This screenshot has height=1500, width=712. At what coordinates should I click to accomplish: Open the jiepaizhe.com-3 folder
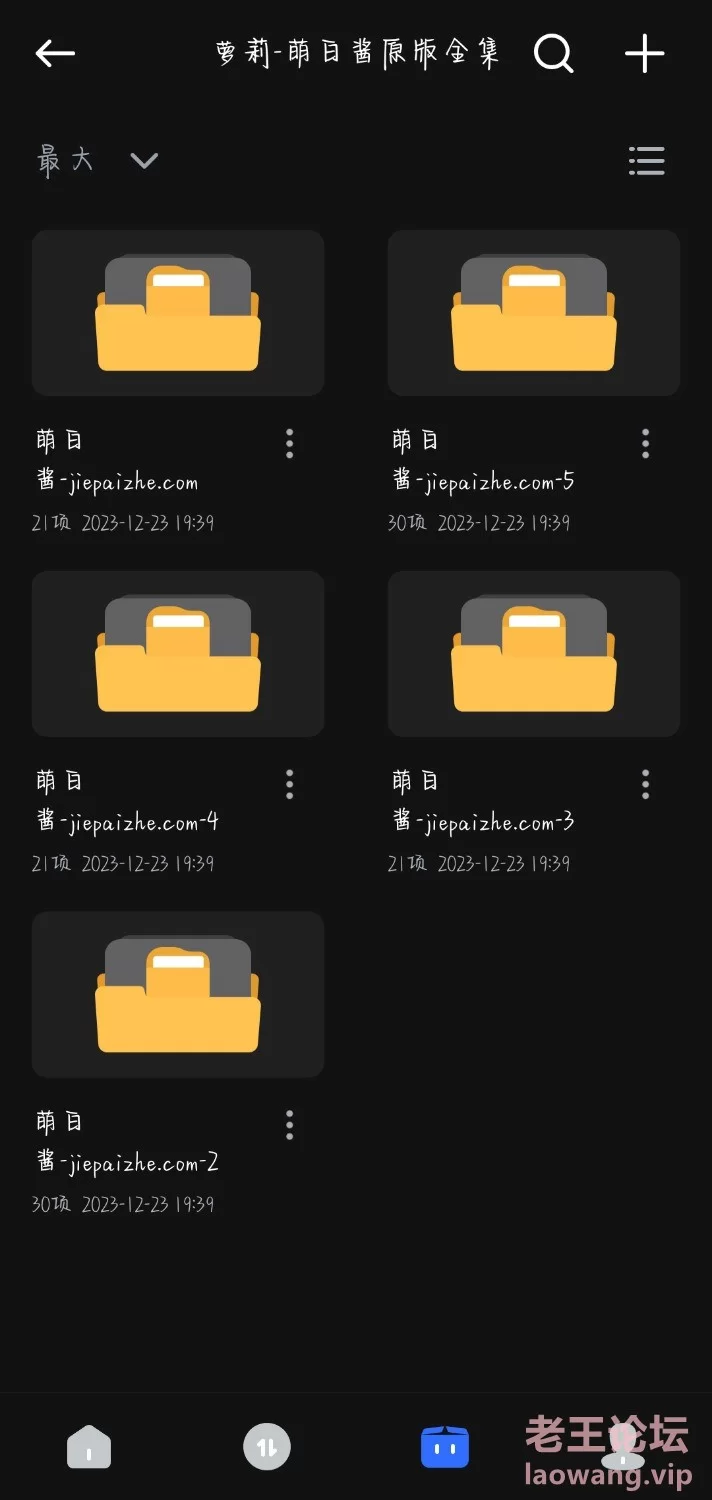(534, 654)
